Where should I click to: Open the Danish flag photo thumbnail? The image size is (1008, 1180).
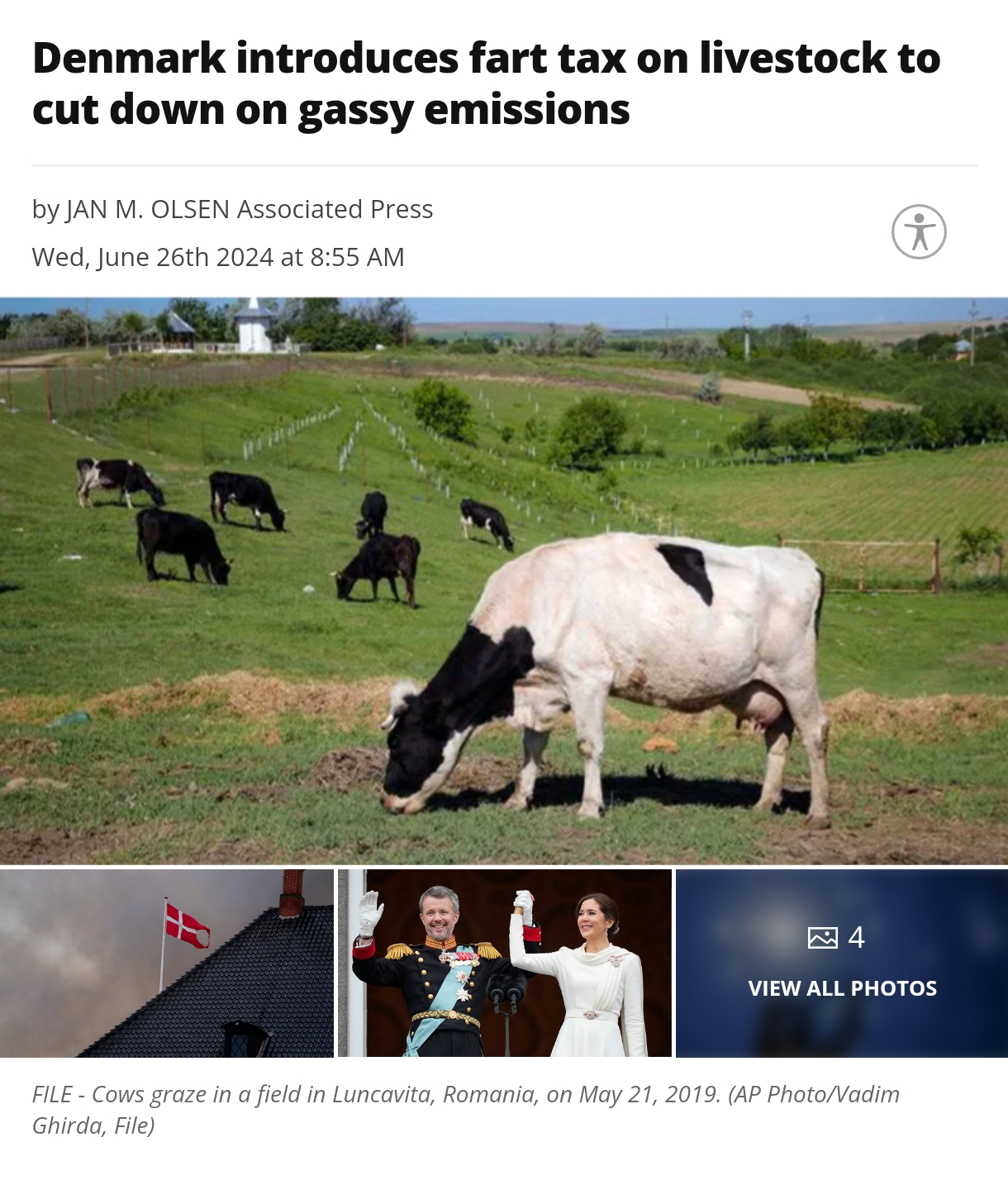point(167,963)
